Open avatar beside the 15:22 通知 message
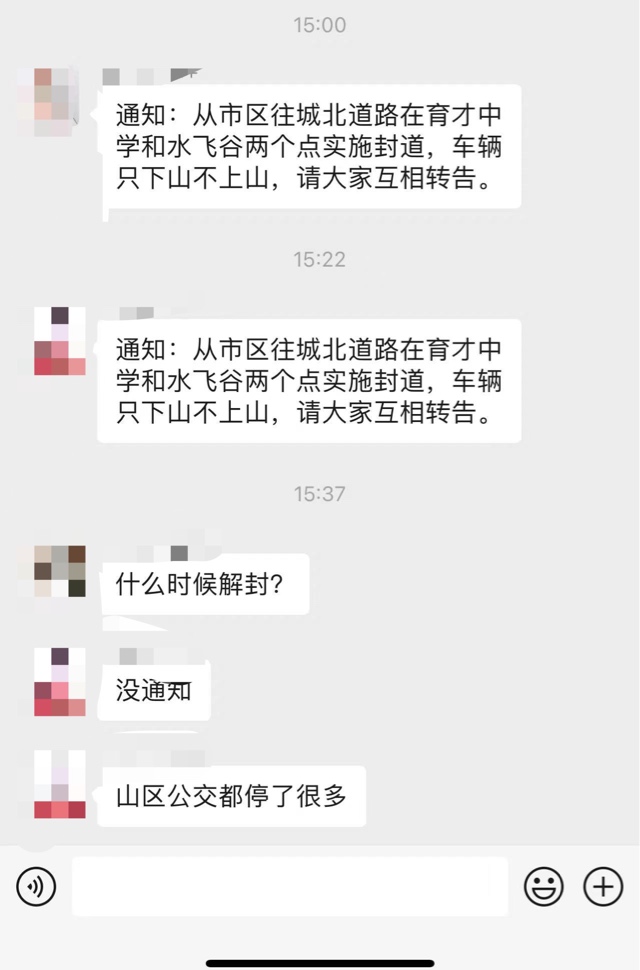The height and width of the screenshot is (970, 640). coord(60,341)
